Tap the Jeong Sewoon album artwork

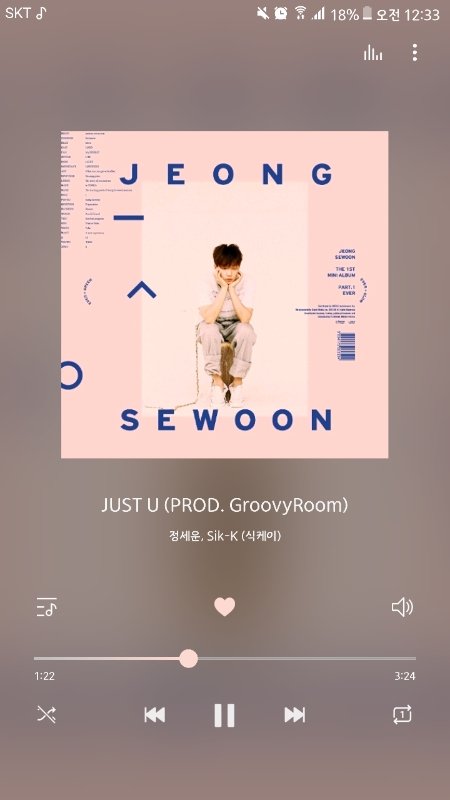224,294
